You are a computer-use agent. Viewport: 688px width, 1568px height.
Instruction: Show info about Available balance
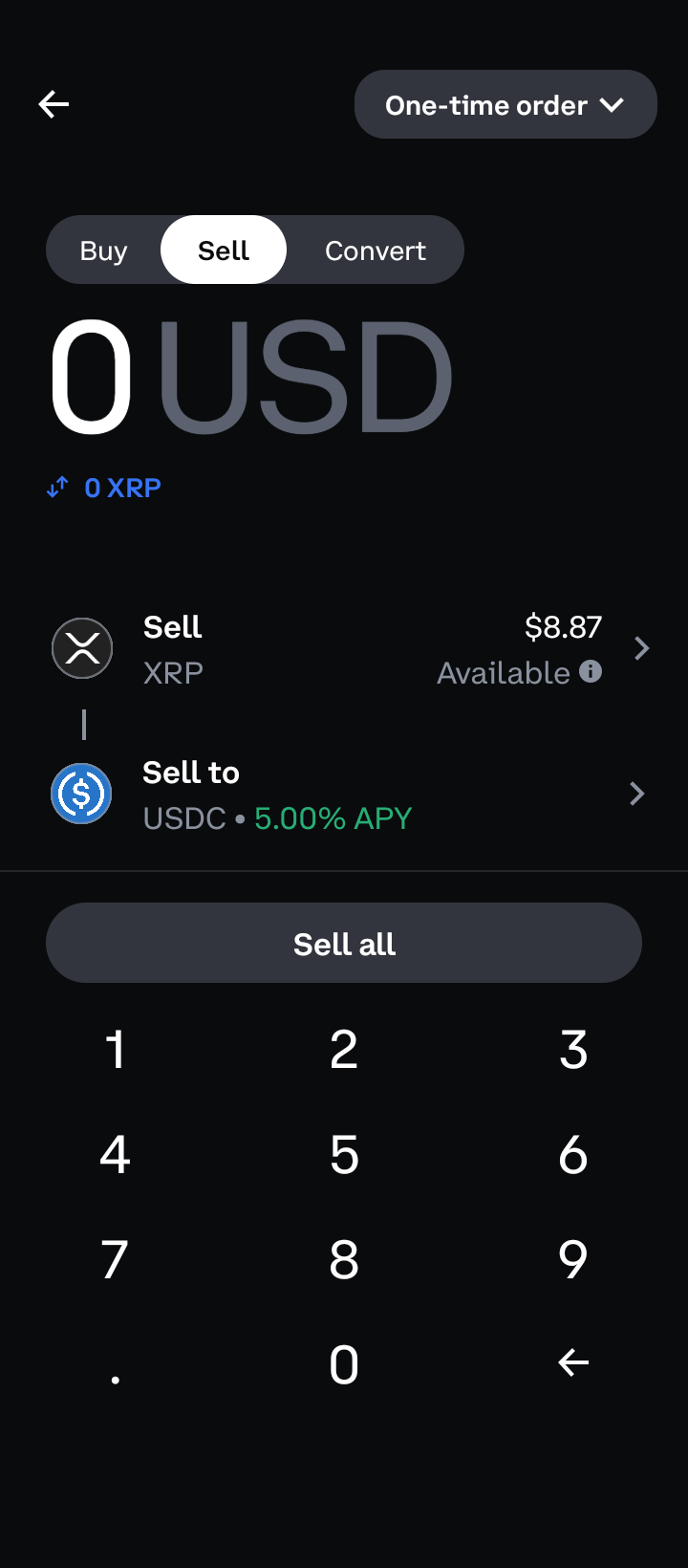pos(591,672)
